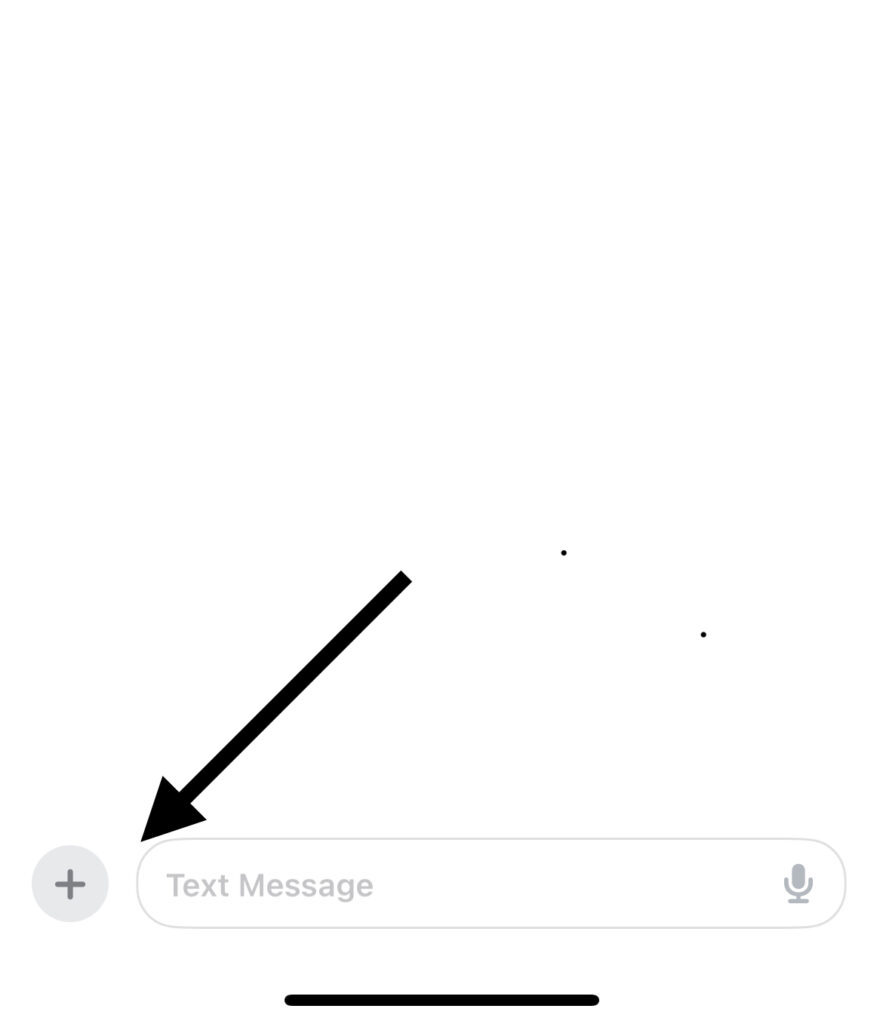The image size is (883, 1024).
Task: Start voice input via the microphone symbol
Action: (x=797, y=884)
